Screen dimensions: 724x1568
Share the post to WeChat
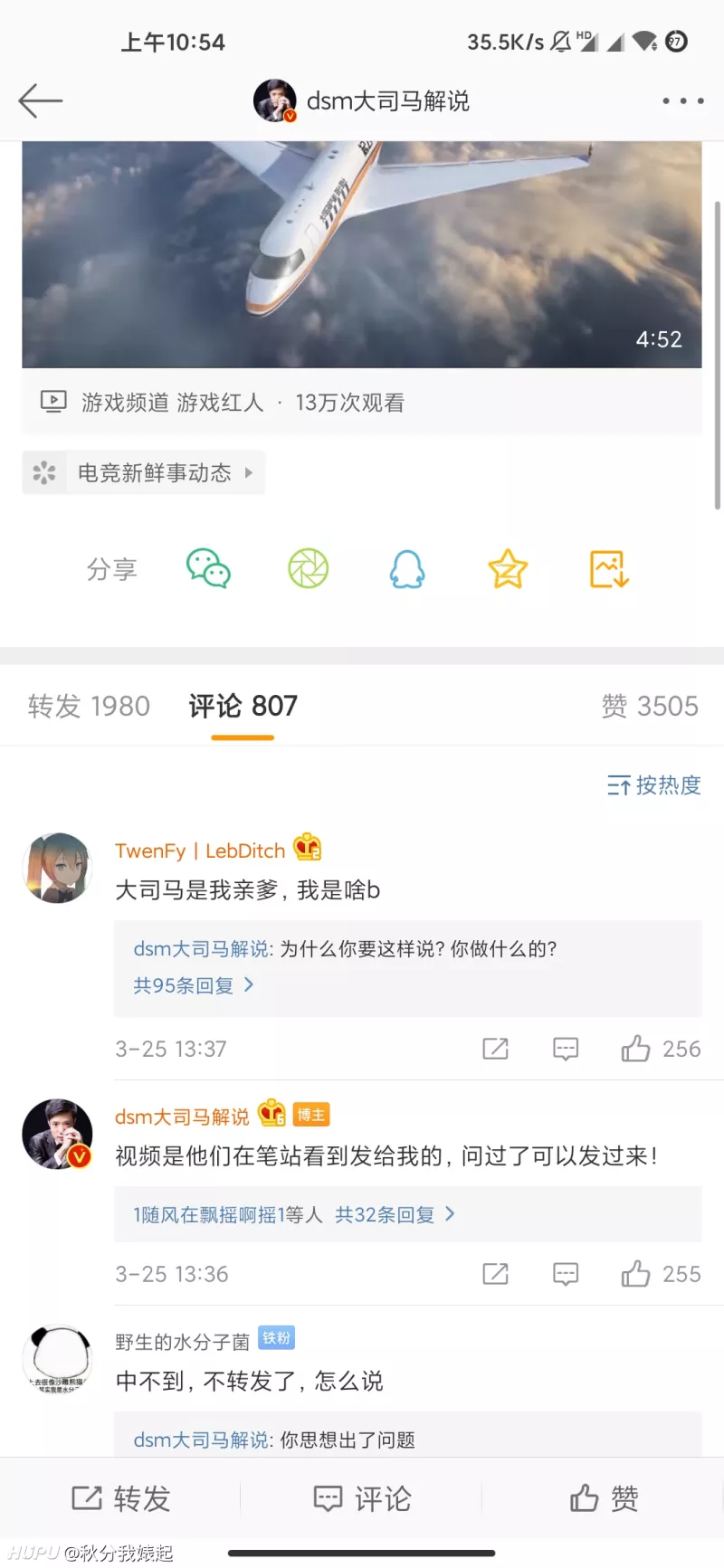pos(208,569)
